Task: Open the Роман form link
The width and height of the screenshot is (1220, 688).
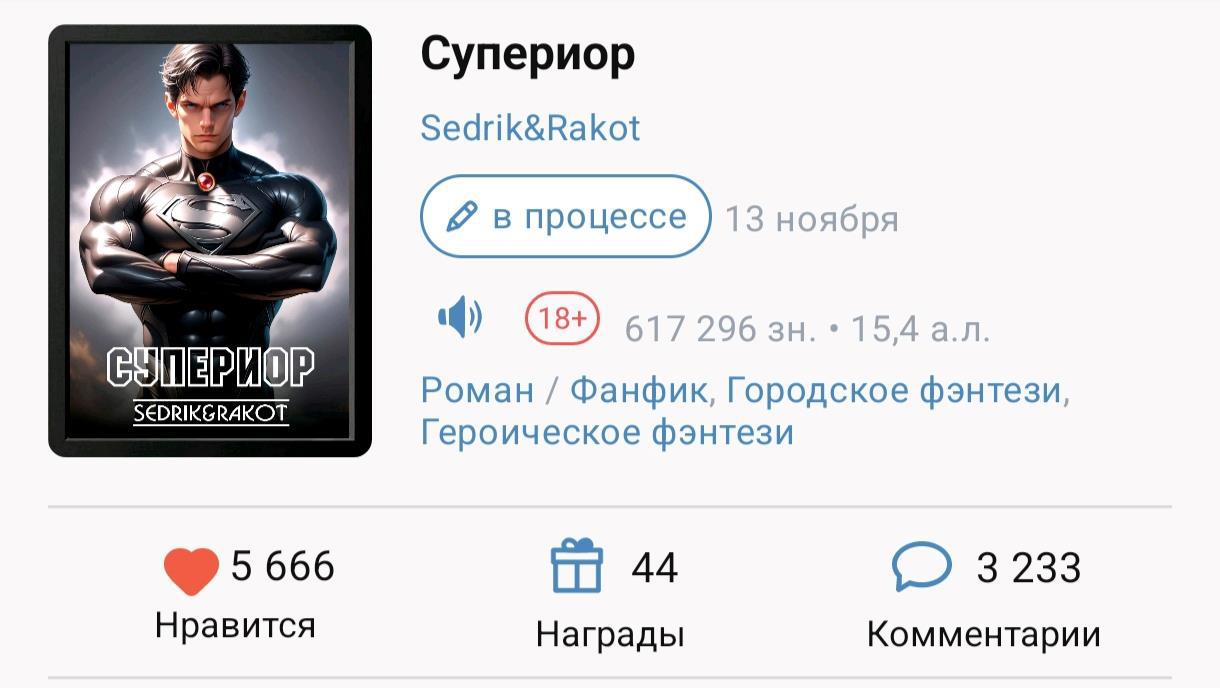Action: click(477, 390)
